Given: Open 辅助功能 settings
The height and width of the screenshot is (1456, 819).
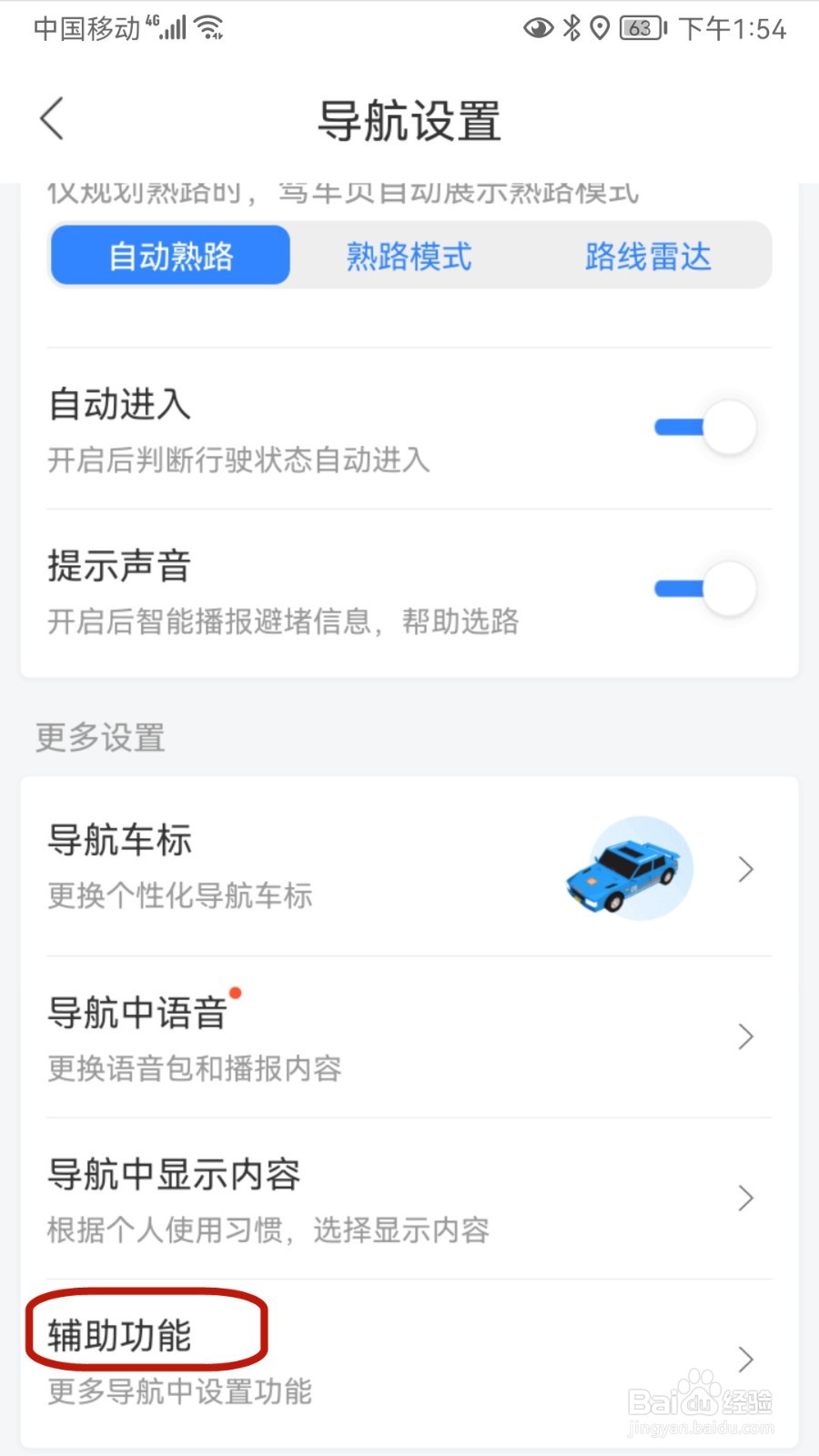Looking at the screenshot, I should click(409, 1360).
